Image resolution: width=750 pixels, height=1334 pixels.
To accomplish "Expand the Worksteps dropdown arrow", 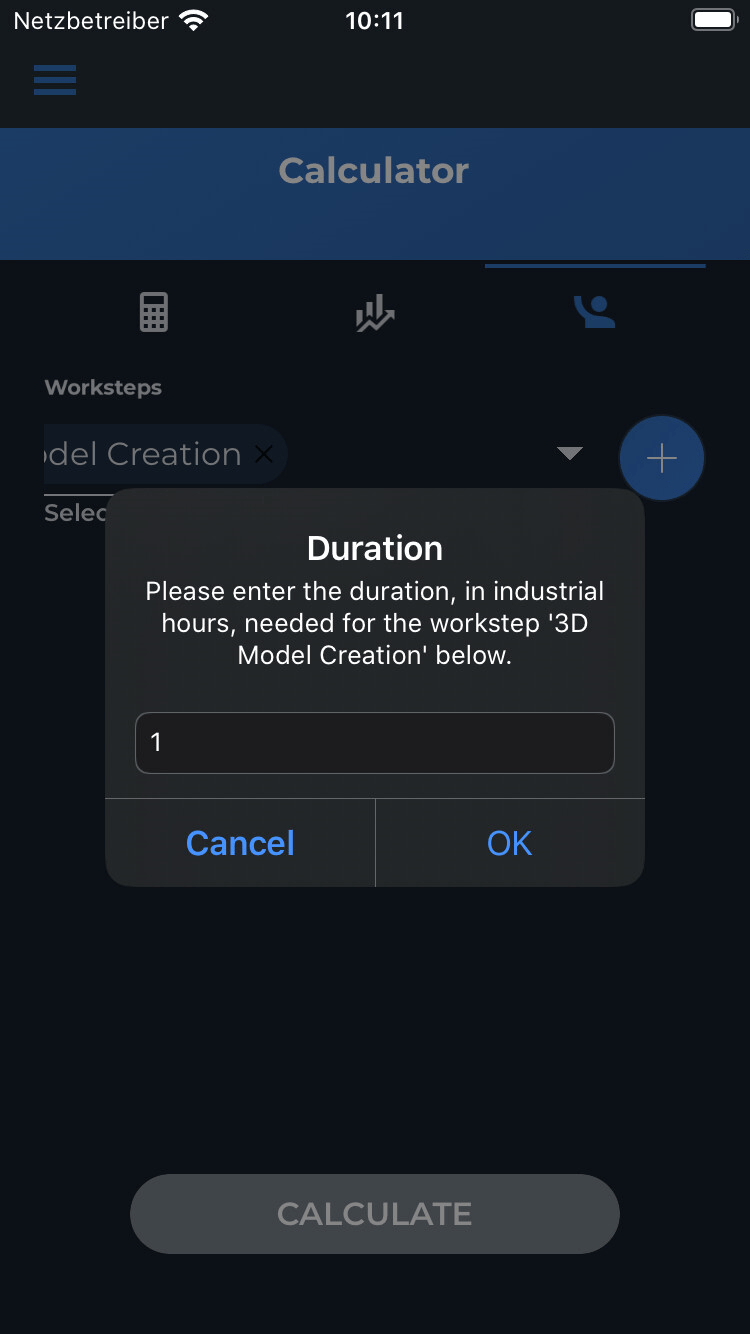I will [x=569, y=454].
